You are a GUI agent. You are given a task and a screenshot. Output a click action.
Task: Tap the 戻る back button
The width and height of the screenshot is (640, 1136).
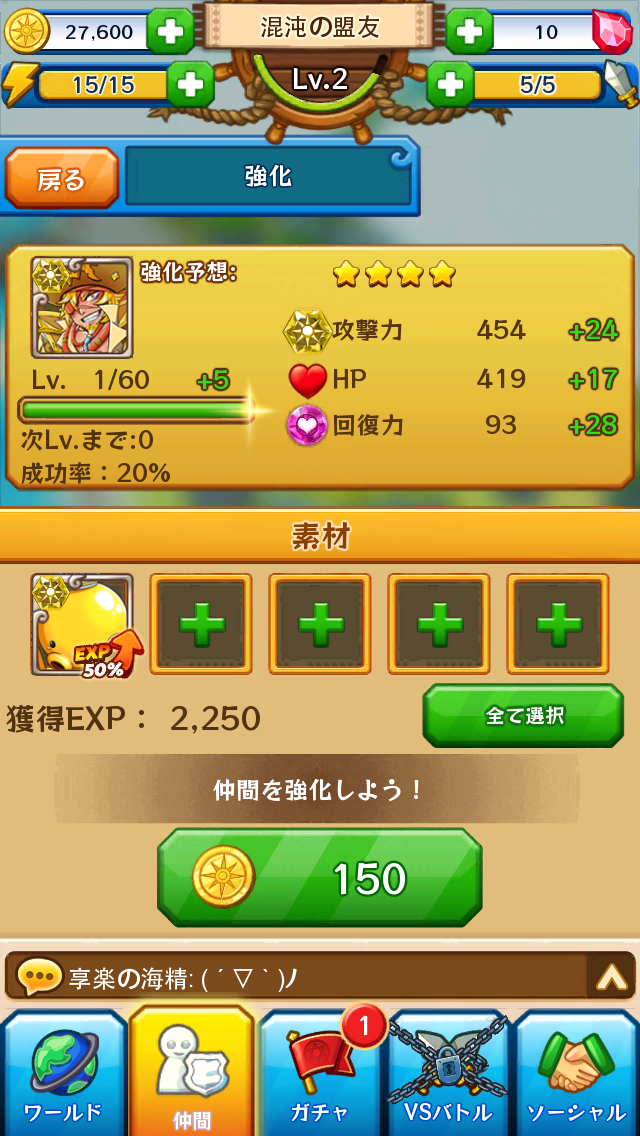(x=62, y=179)
